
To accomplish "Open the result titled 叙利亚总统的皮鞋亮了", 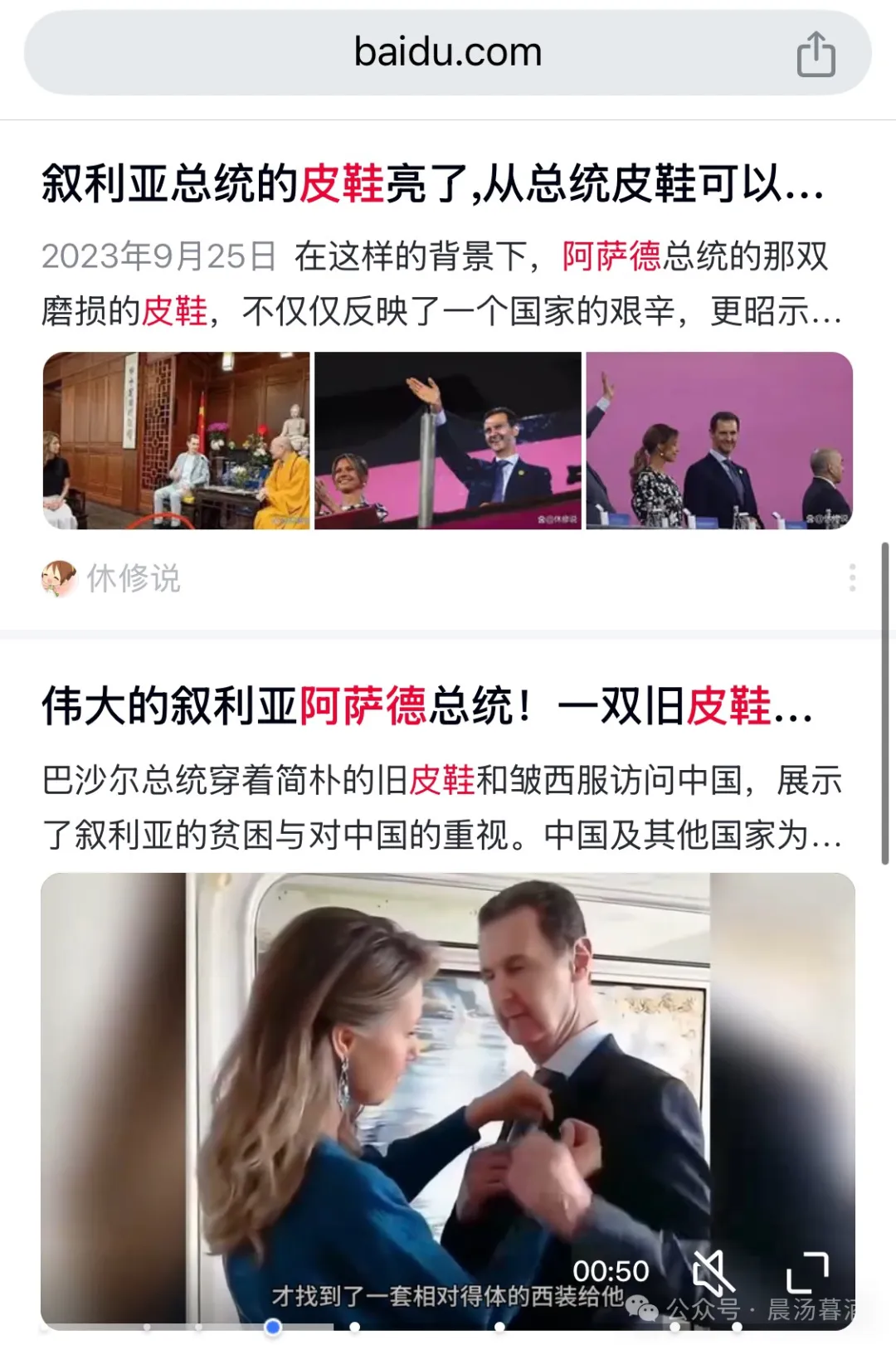I will tap(431, 183).
